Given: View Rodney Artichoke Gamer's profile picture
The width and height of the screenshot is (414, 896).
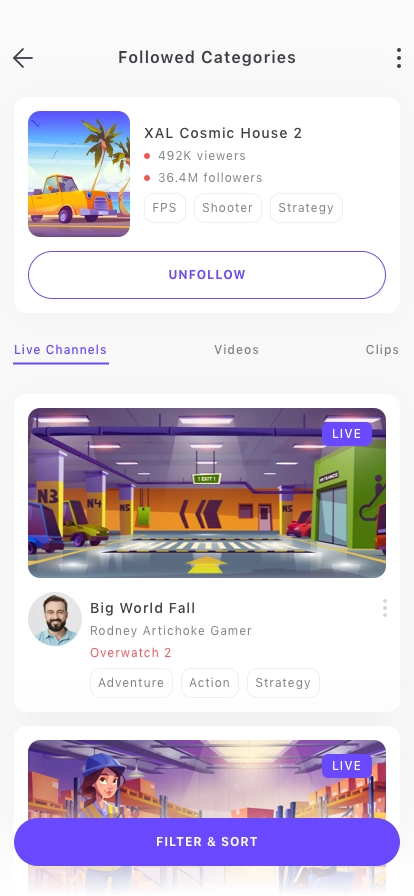Looking at the screenshot, I should [x=55, y=619].
